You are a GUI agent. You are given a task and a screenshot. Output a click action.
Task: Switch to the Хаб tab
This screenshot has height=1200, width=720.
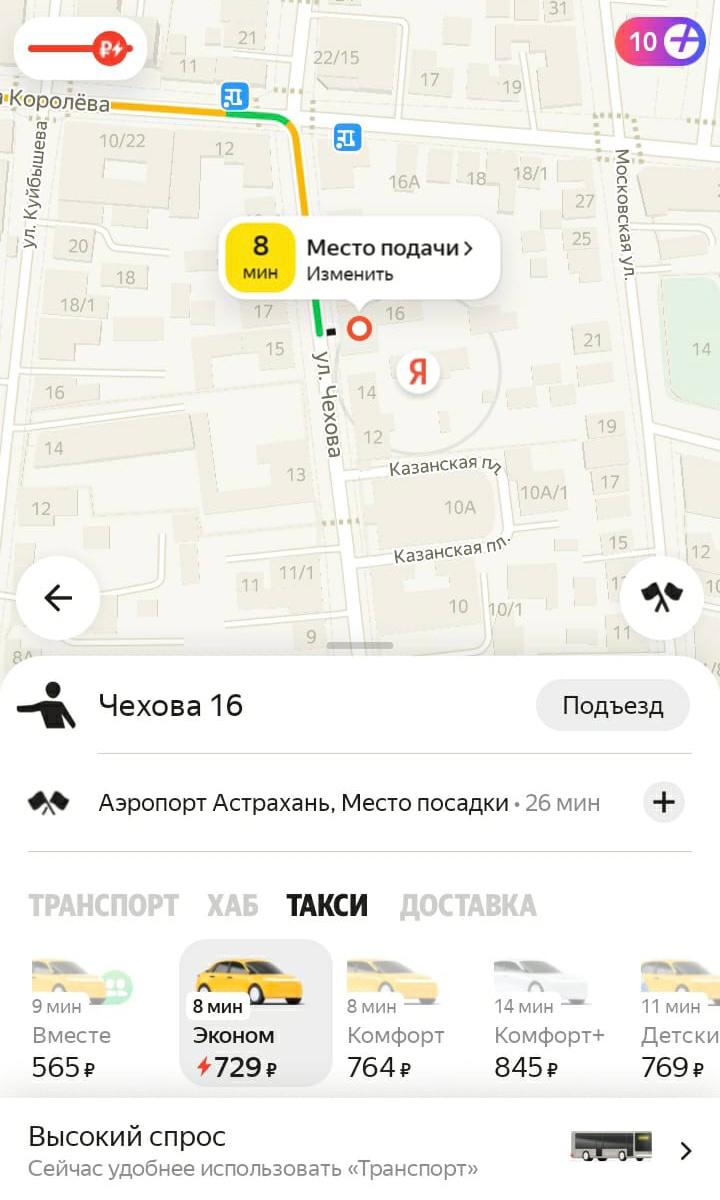232,906
